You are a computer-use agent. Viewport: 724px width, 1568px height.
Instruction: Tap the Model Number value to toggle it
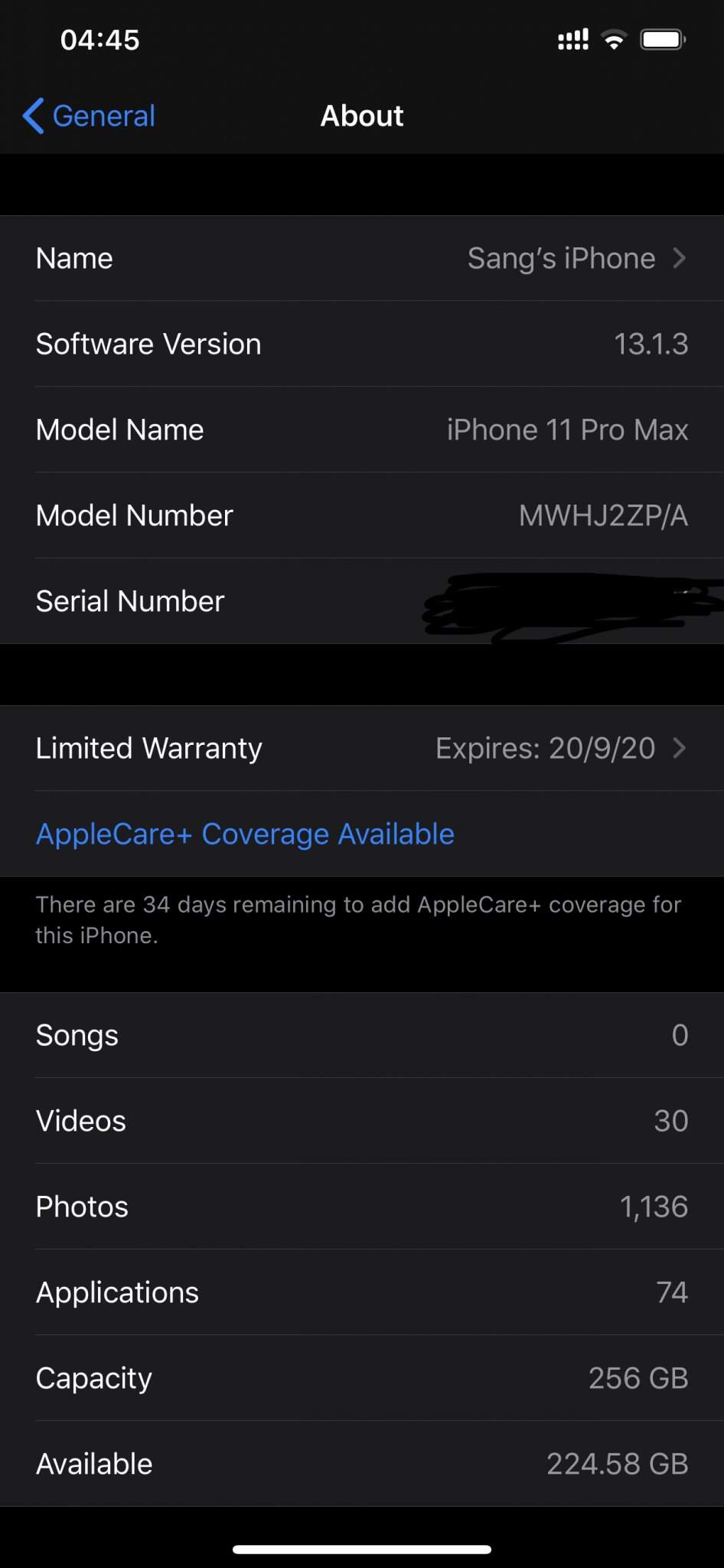point(602,516)
